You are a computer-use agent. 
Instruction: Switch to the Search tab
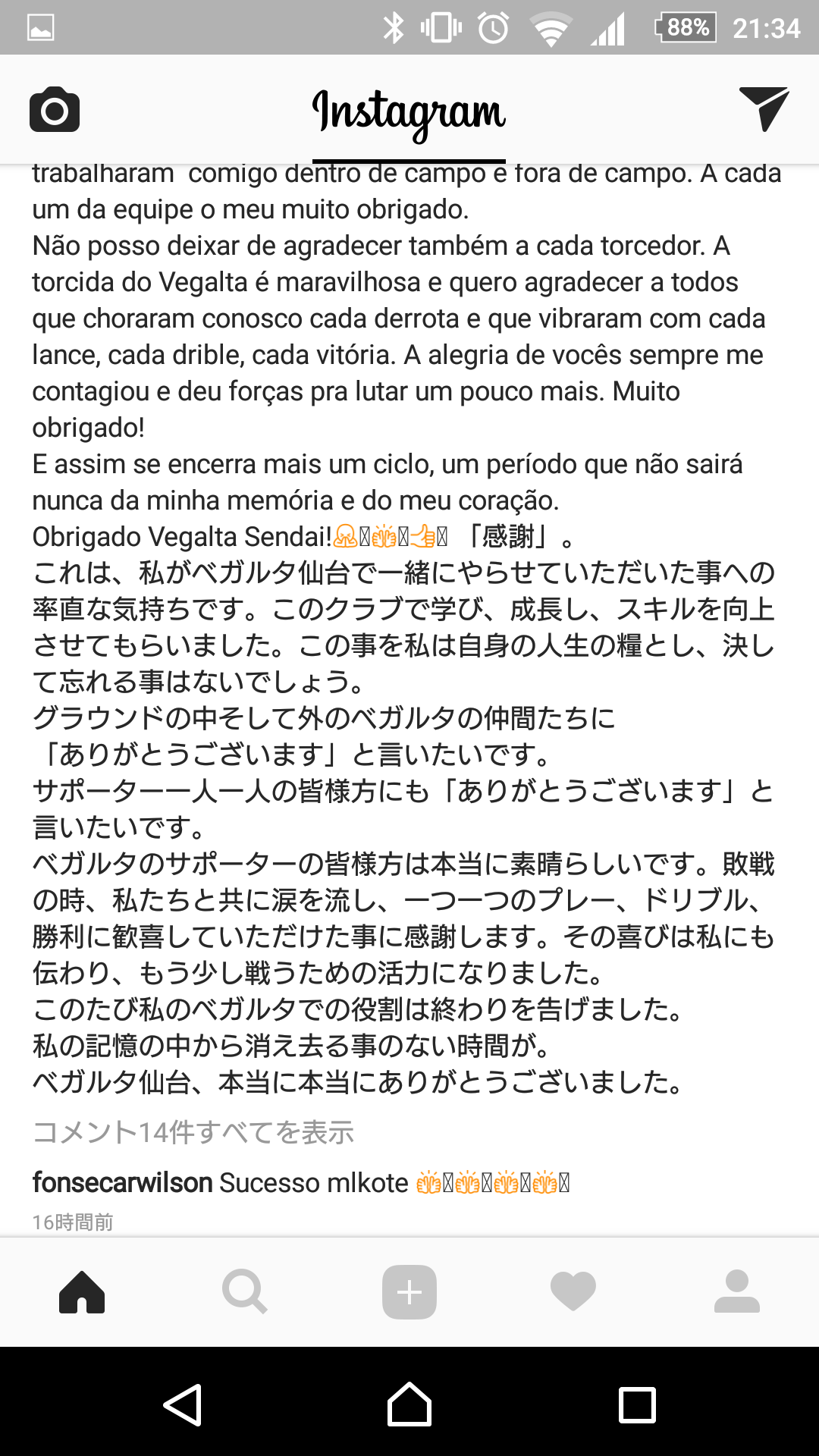[x=244, y=1291]
